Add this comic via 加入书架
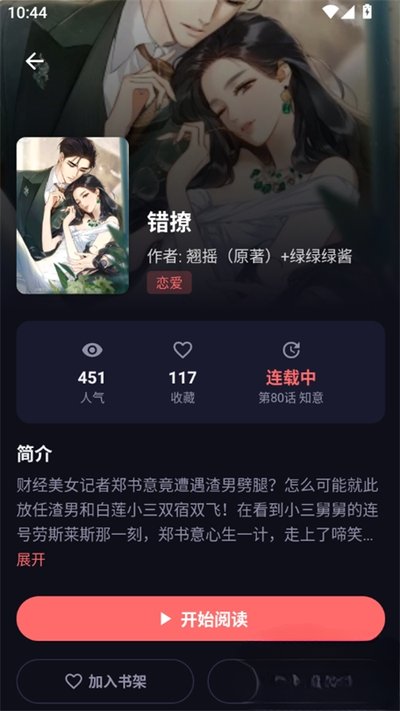 coord(105,681)
